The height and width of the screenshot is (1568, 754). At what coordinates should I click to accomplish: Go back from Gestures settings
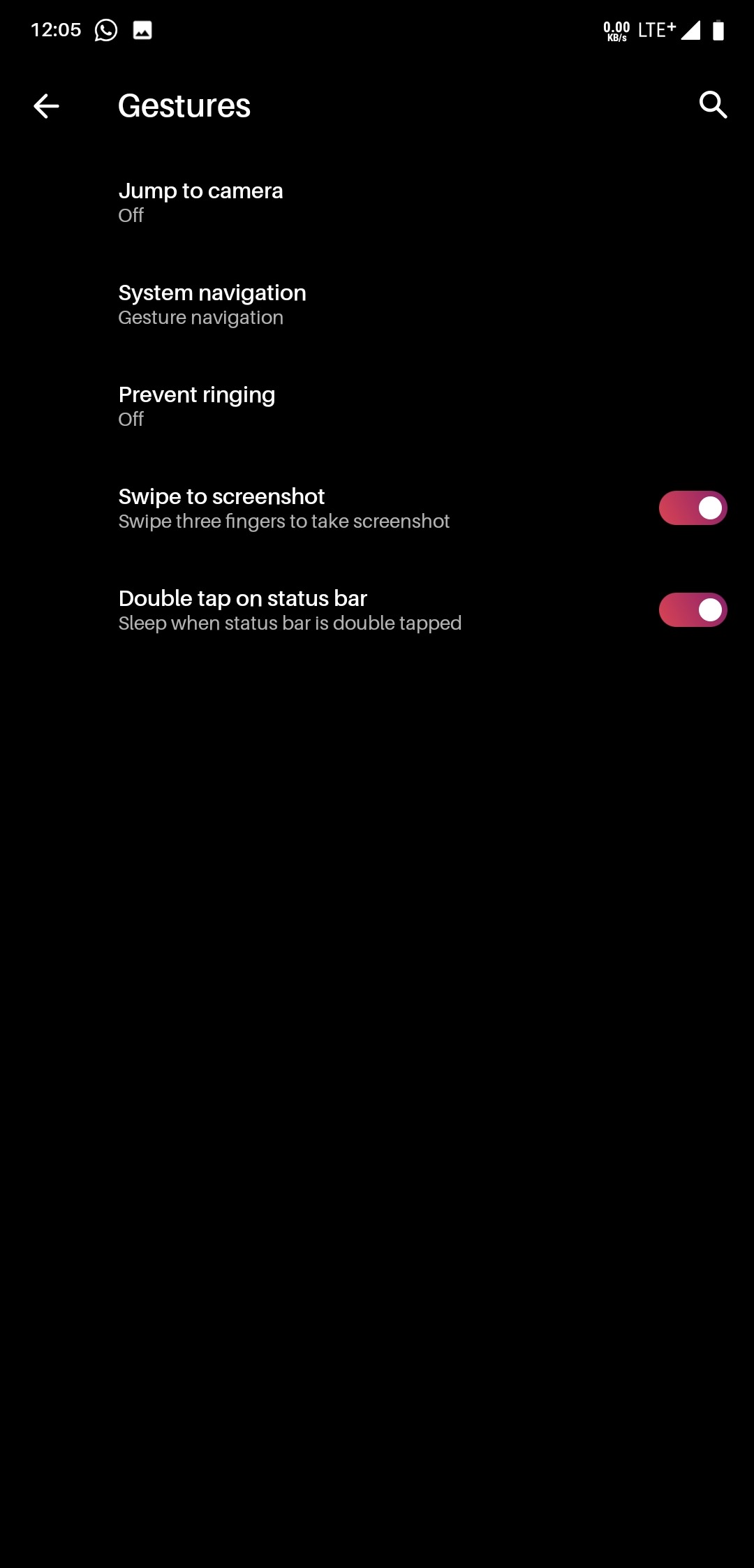[x=46, y=106]
